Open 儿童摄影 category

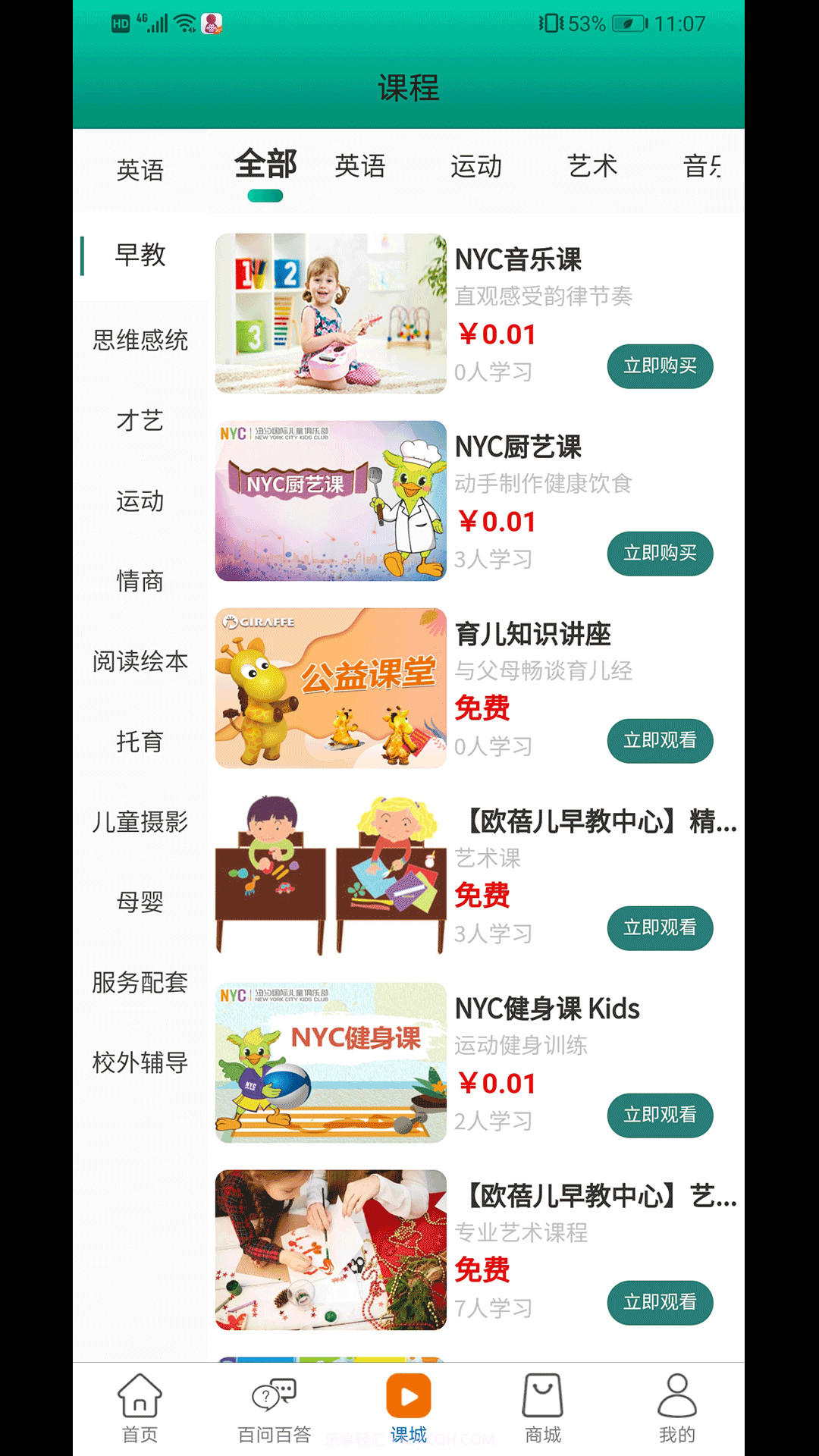(140, 822)
